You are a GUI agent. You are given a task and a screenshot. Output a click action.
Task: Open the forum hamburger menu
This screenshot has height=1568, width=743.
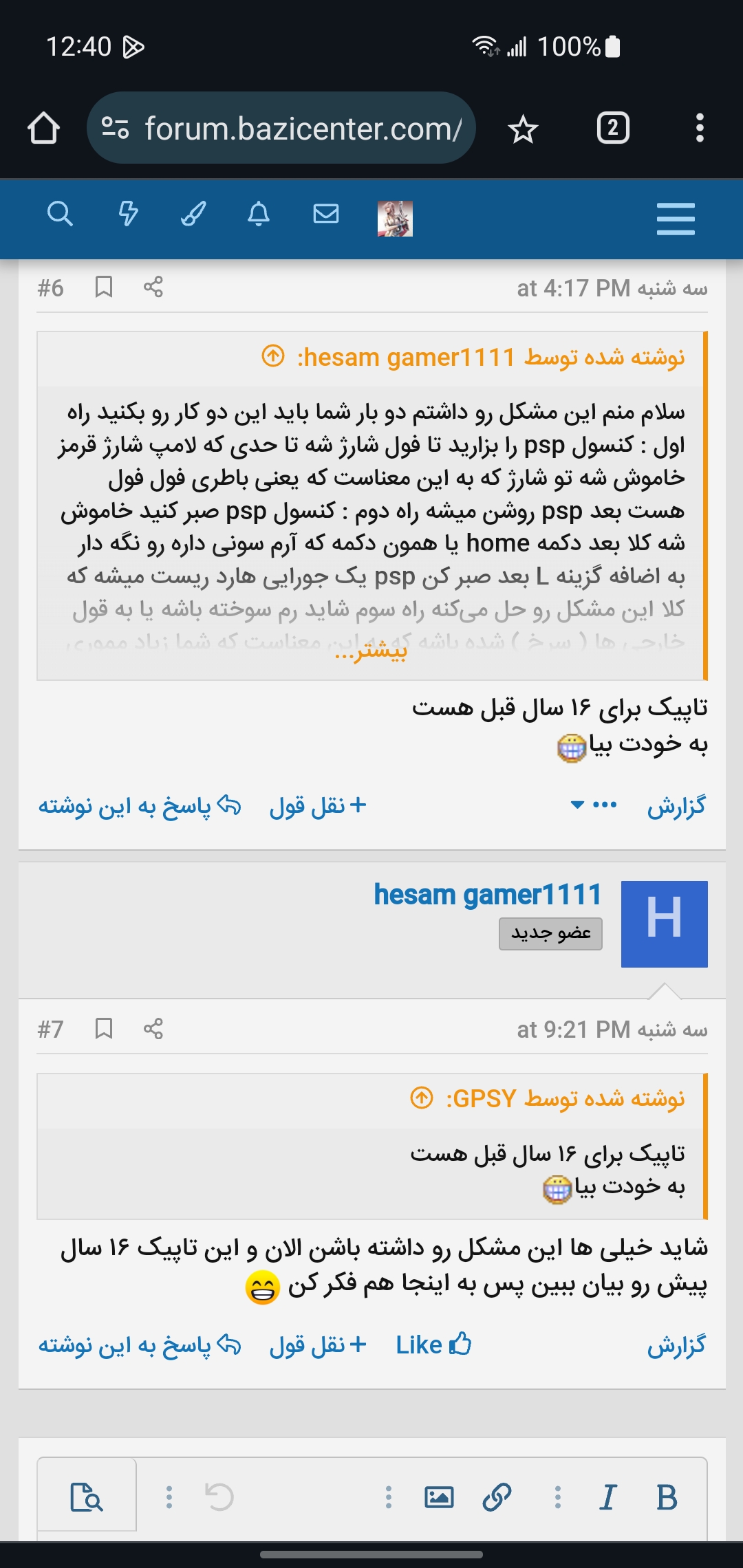[676, 219]
